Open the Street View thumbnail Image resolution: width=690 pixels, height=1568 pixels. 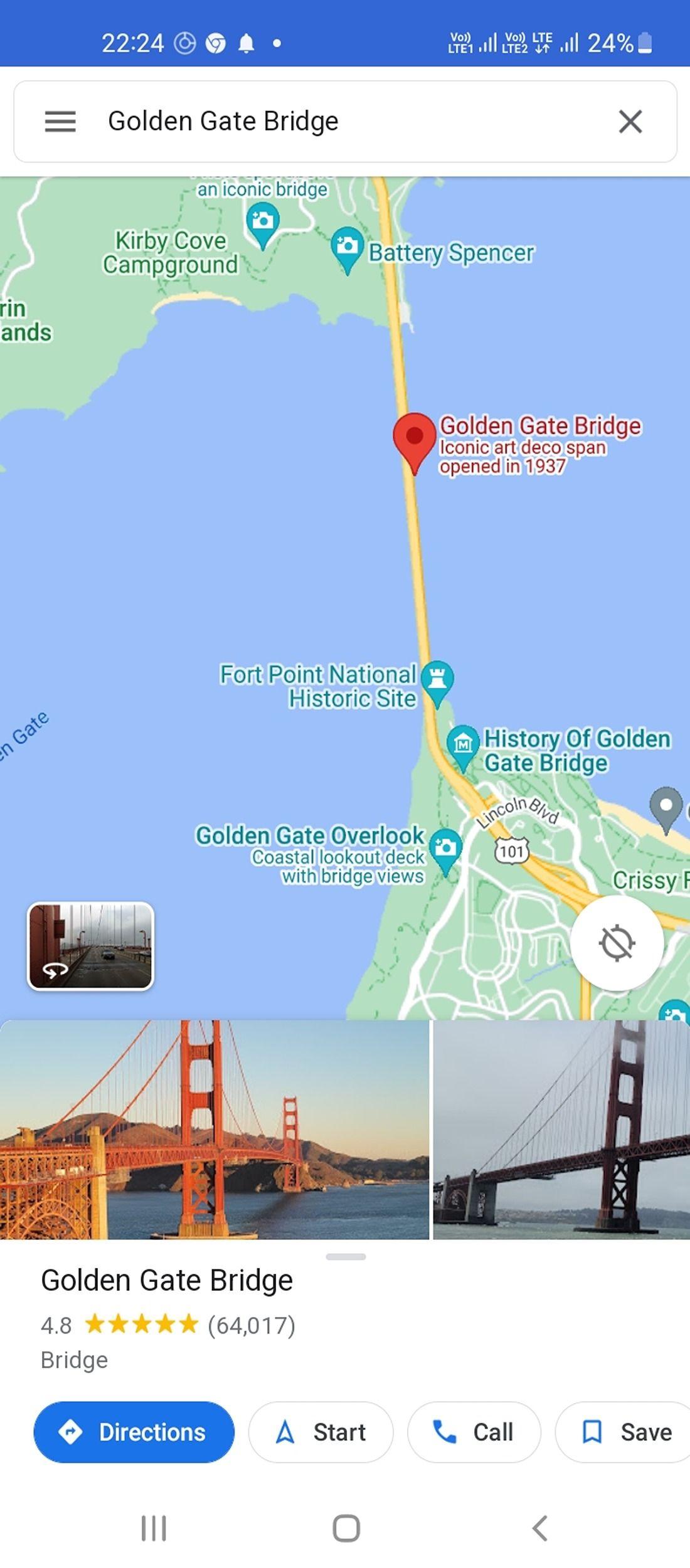coord(90,946)
